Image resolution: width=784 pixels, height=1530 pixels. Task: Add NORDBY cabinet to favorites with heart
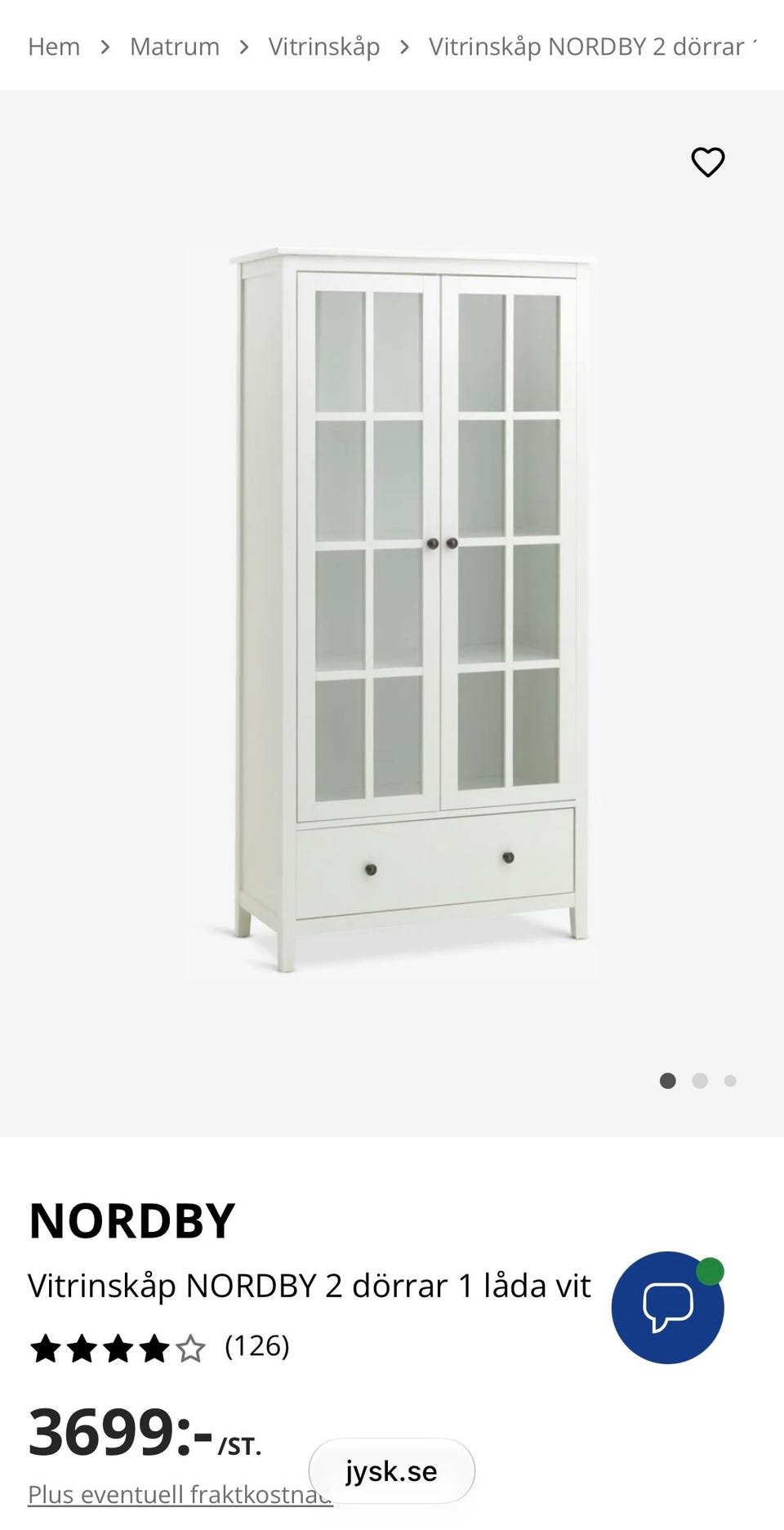(x=707, y=162)
